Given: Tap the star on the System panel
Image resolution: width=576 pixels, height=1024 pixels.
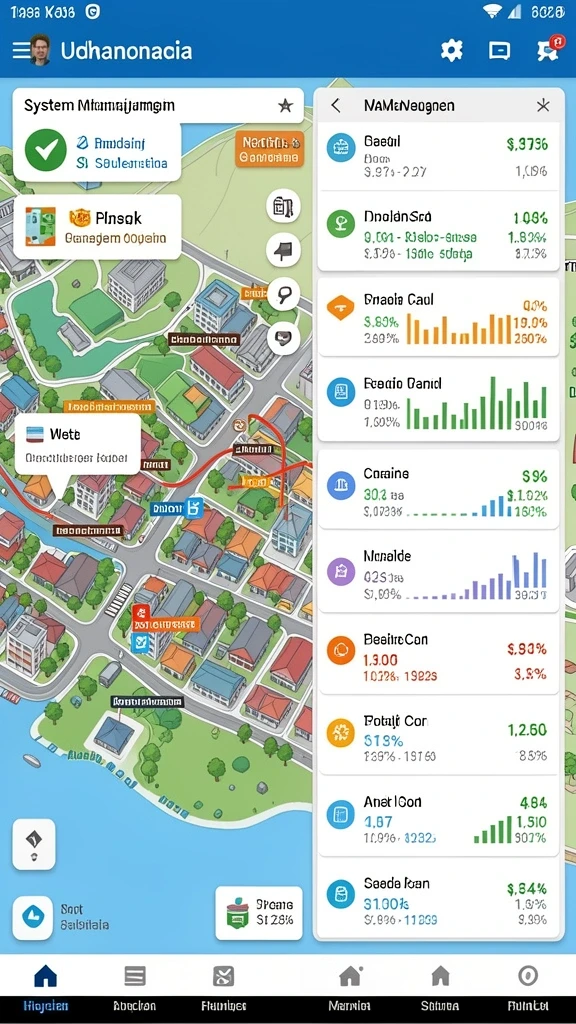Looking at the screenshot, I should tap(285, 105).
